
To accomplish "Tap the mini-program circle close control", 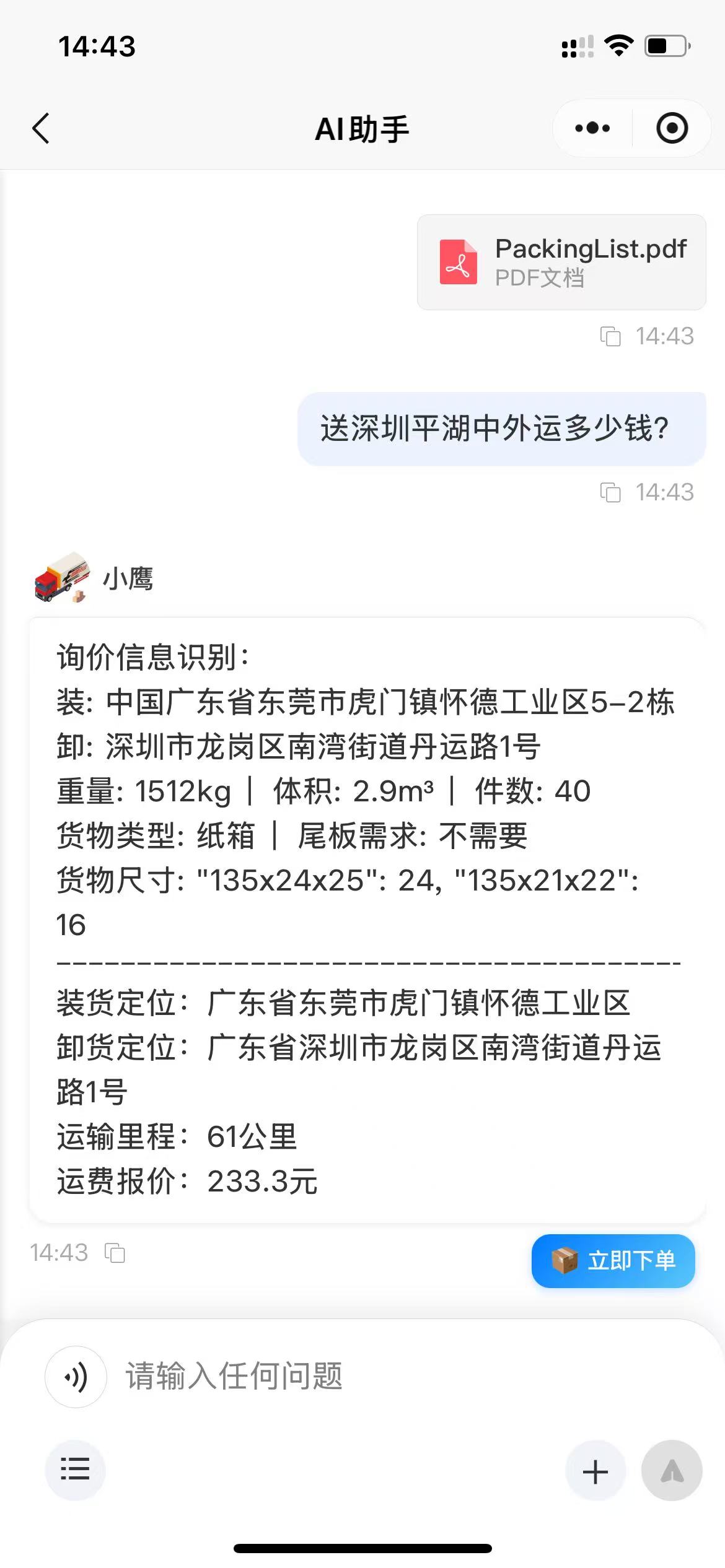I will (671, 128).
